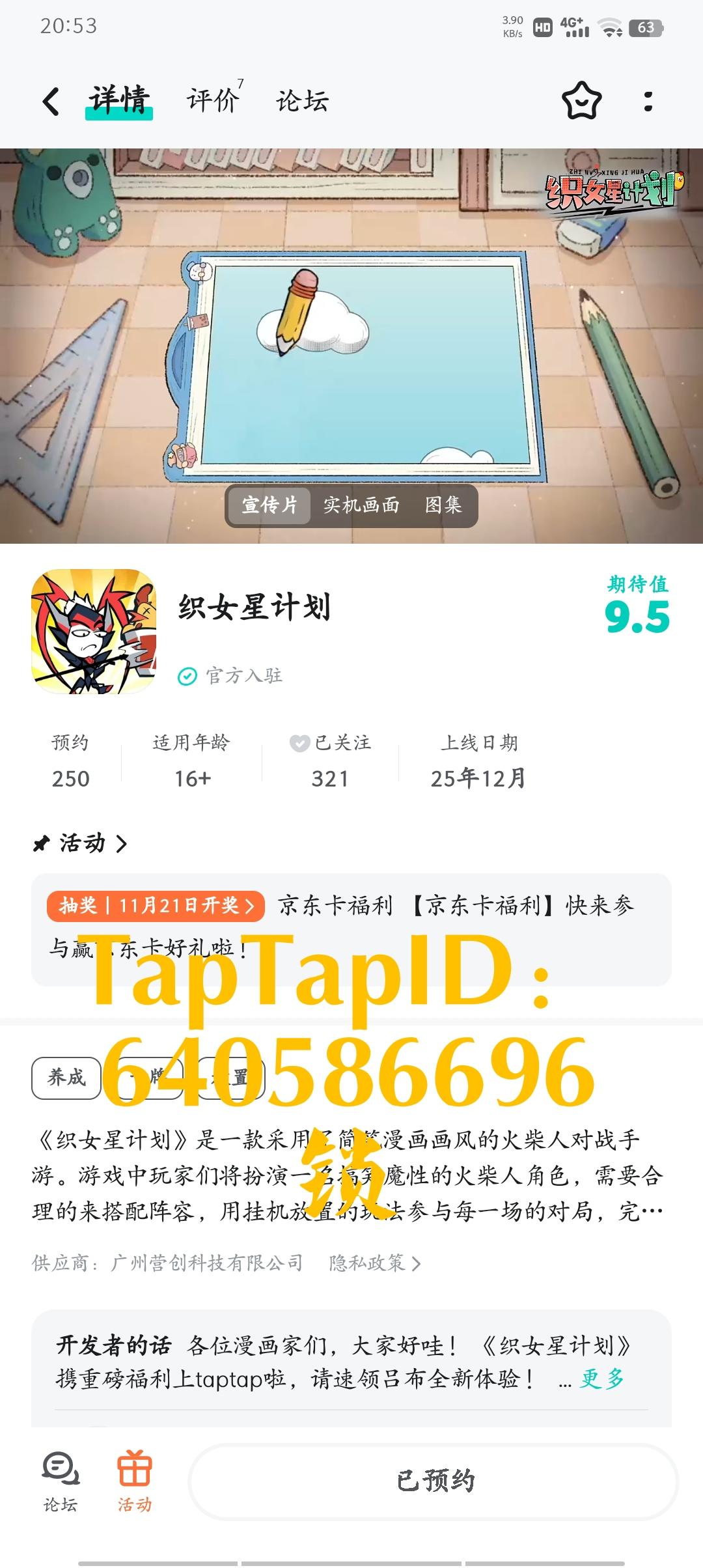Toggle the 已关注 follow status

click(x=331, y=759)
